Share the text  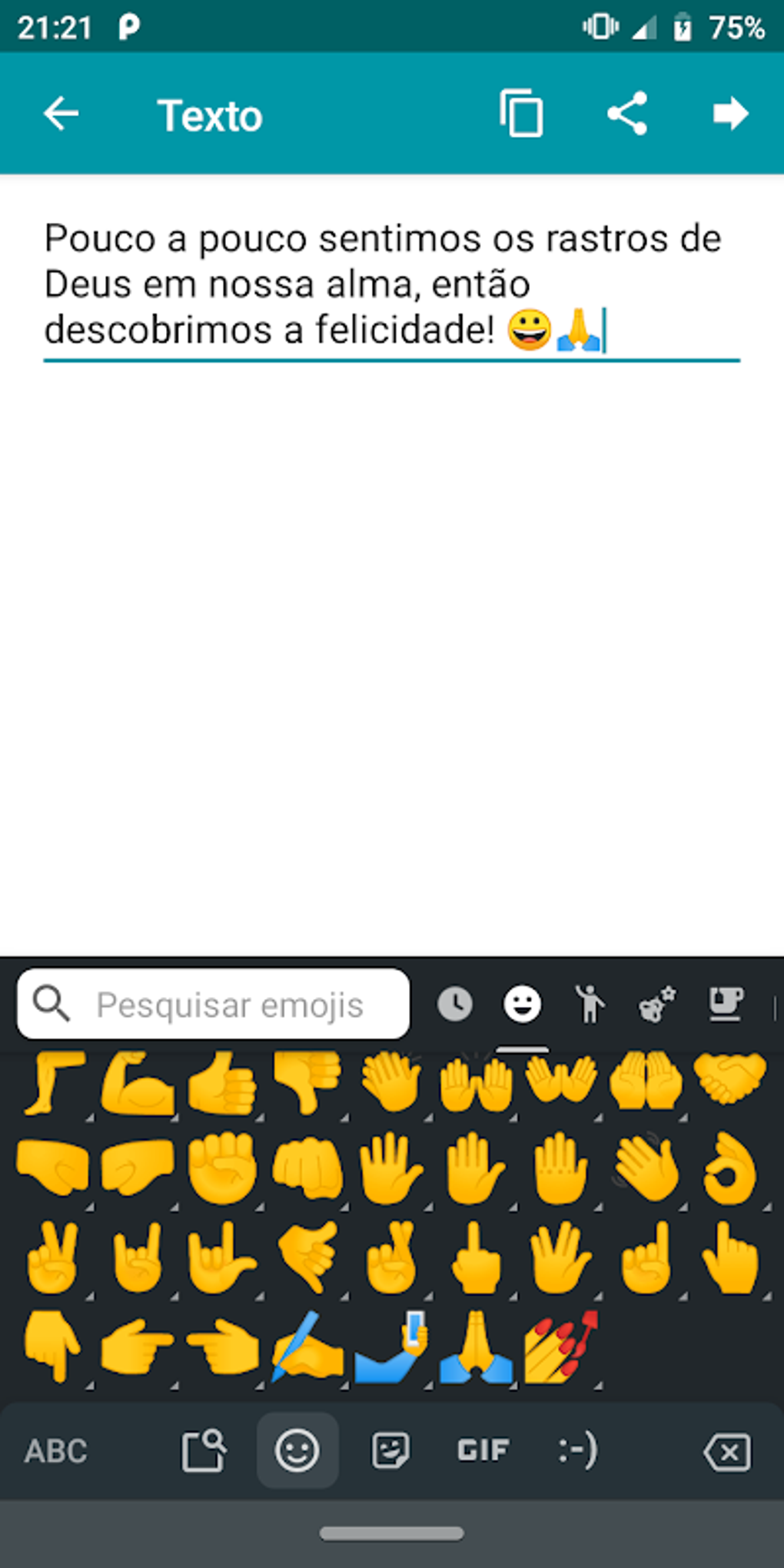(x=627, y=115)
